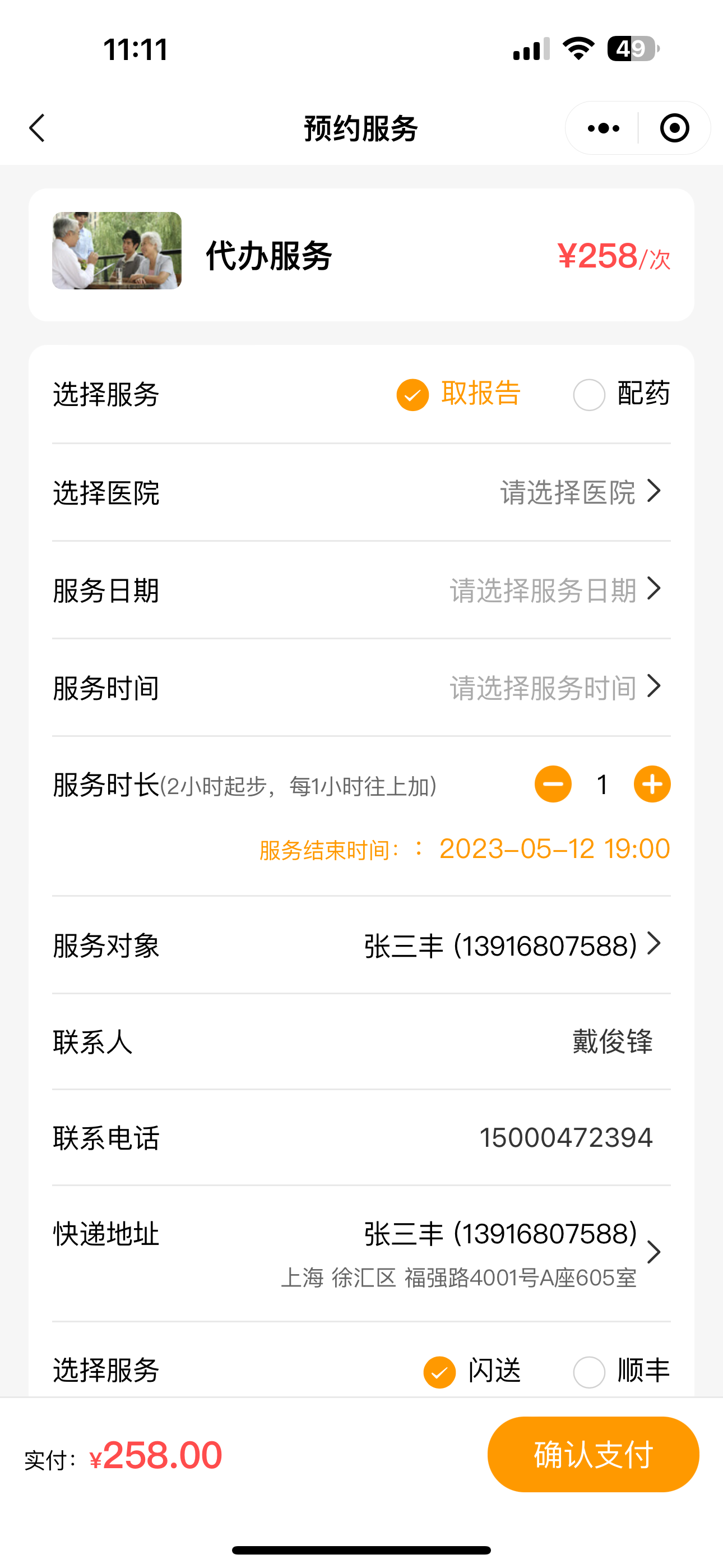Image resolution: width=723 pixels, height=1568 pixels.
Task: Close the mini program via circle icon
Action: [x=674, y=128]
